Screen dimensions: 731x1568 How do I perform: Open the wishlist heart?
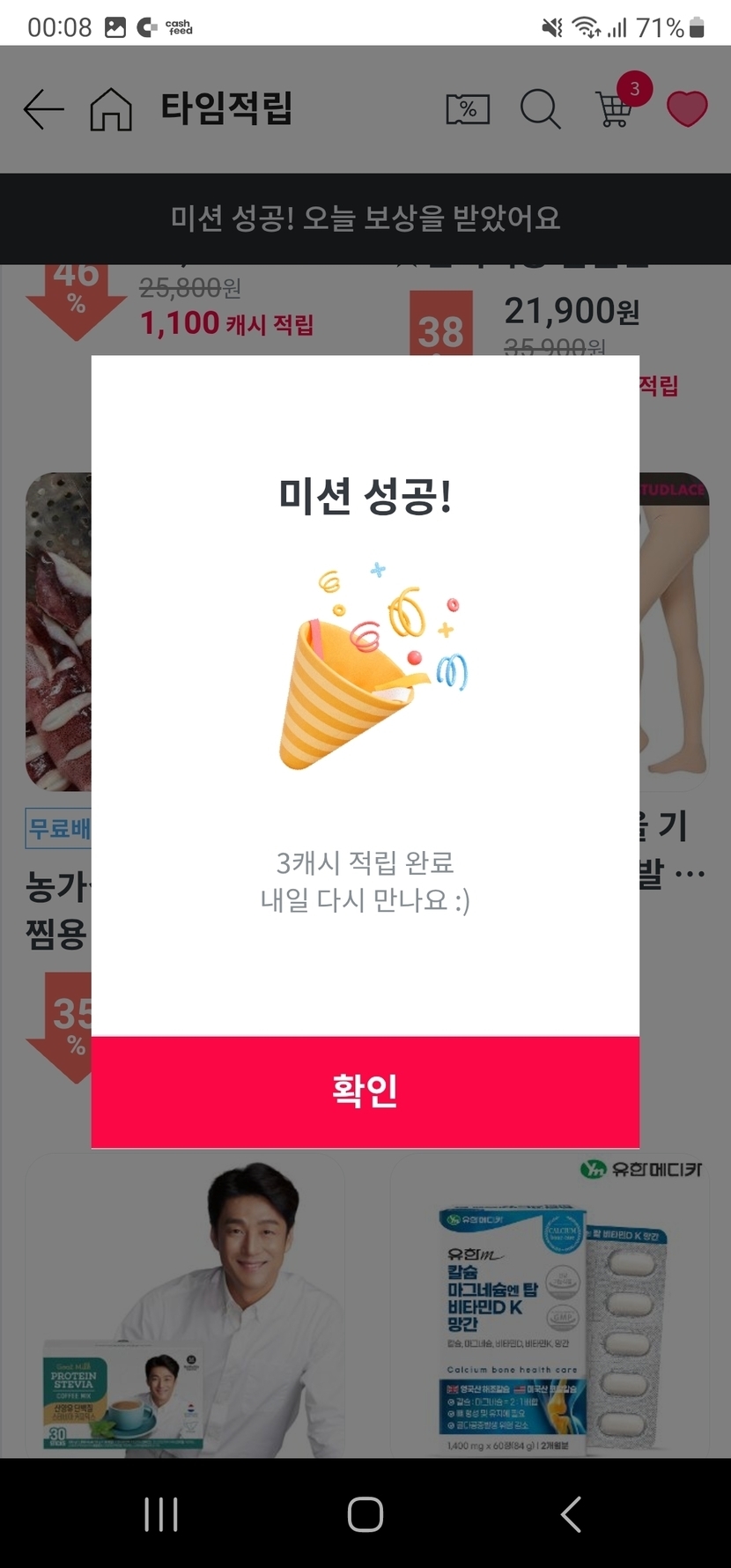(687, 109)
